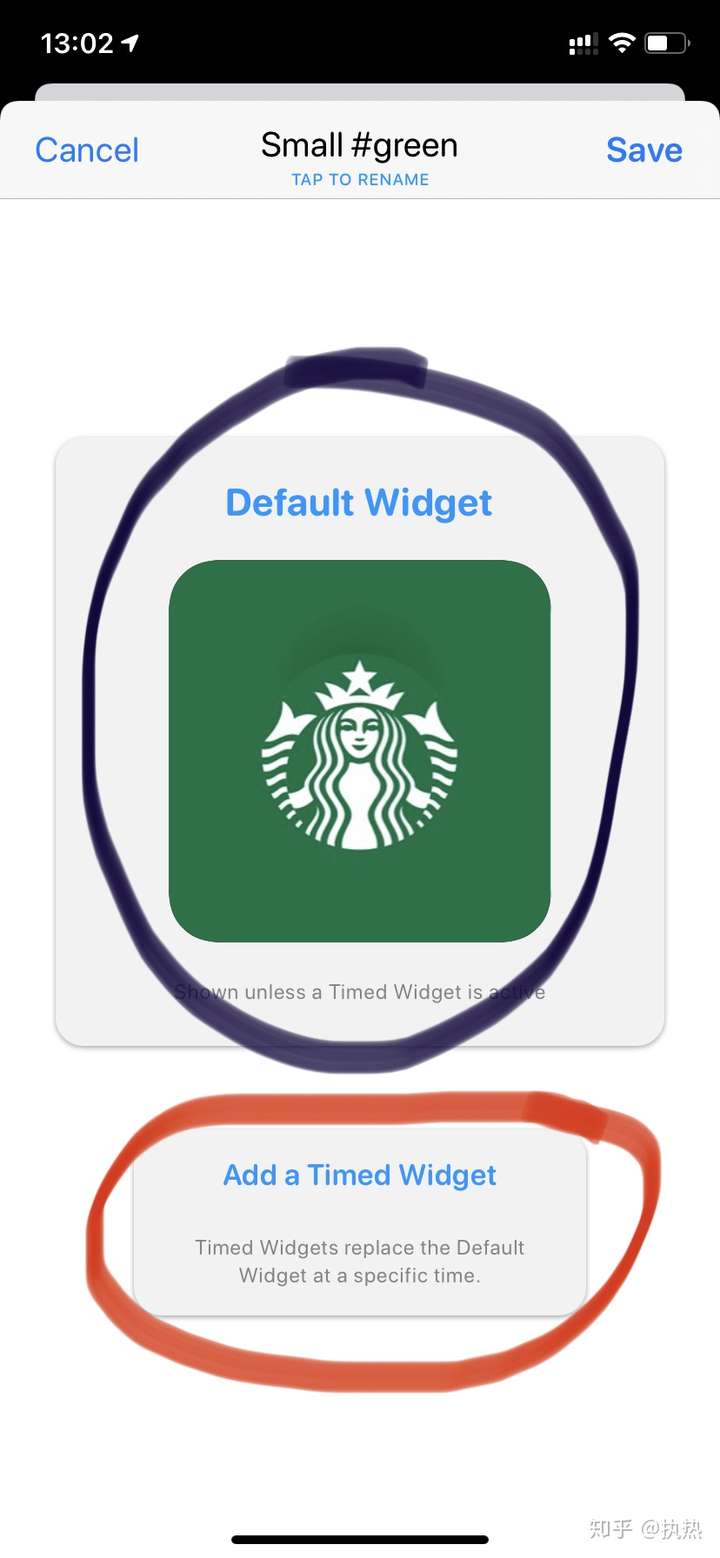The width and height of the screenshot is (720, 1558).
Task: Tap the "Default Widget" heading
Action: tap(358, 502)
